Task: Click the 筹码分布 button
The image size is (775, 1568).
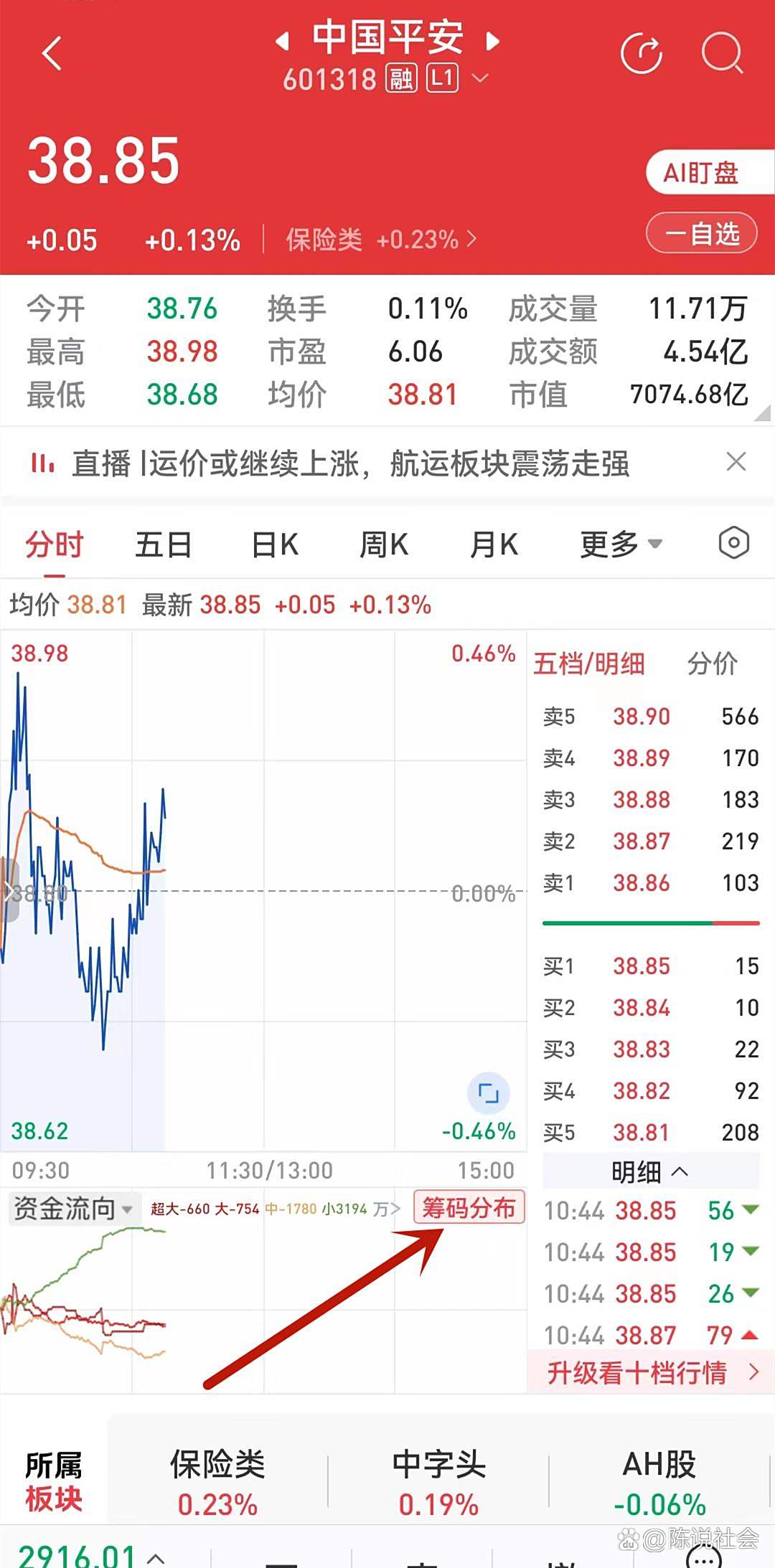Action: coord(470,1208)
